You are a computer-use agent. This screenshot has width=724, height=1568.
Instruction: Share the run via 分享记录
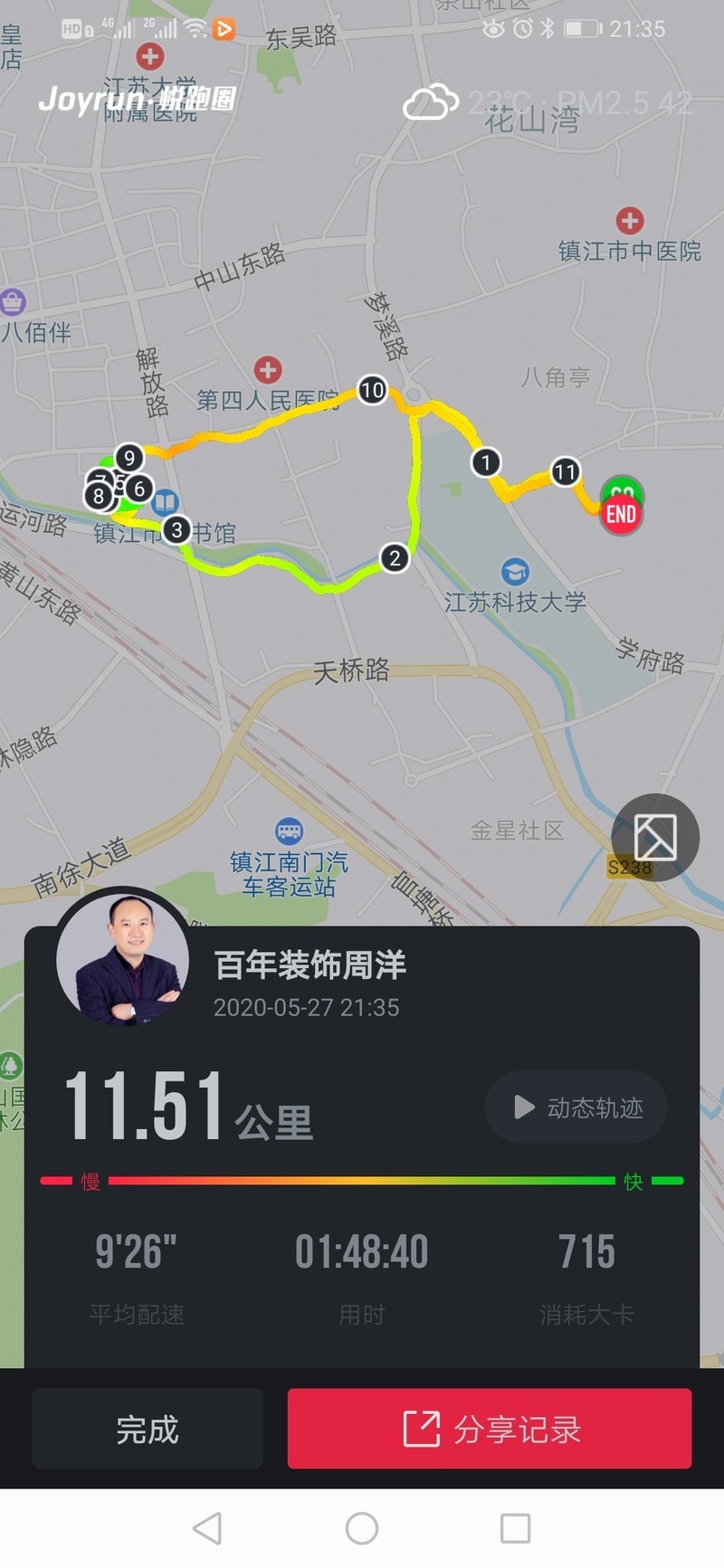[490, 1429]
